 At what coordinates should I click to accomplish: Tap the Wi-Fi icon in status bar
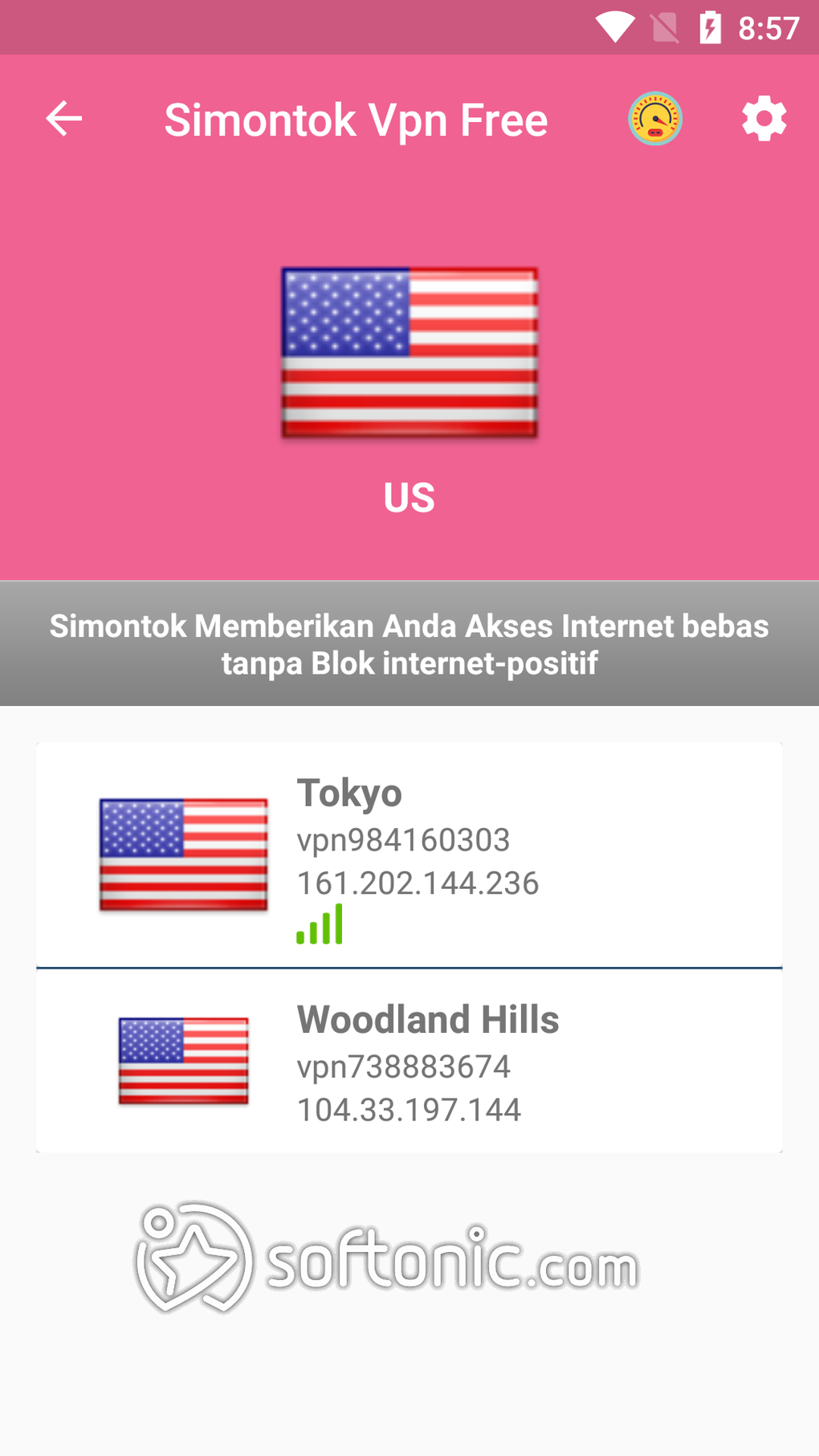click(614, 27)
